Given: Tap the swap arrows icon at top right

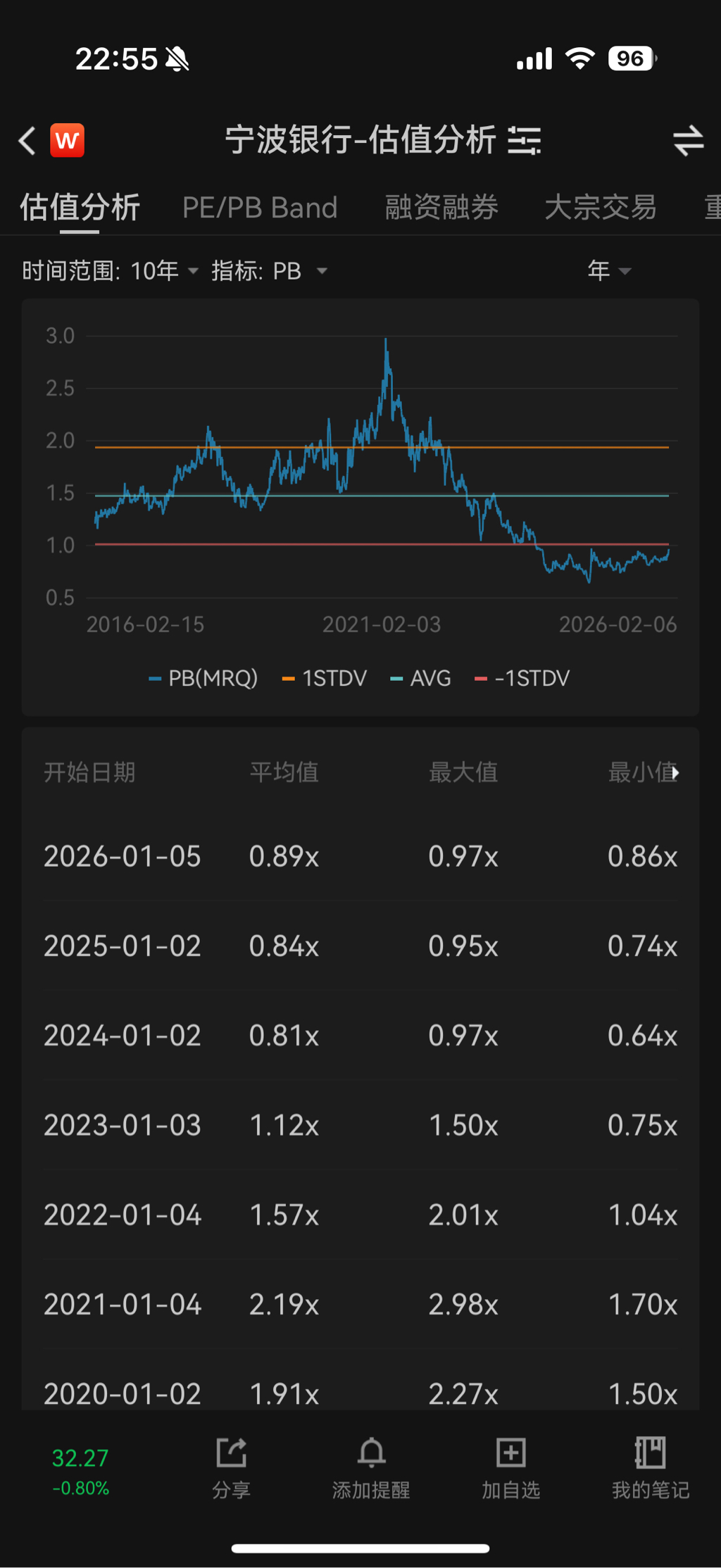Looking at the screenshot, I should tap(688, 141).
